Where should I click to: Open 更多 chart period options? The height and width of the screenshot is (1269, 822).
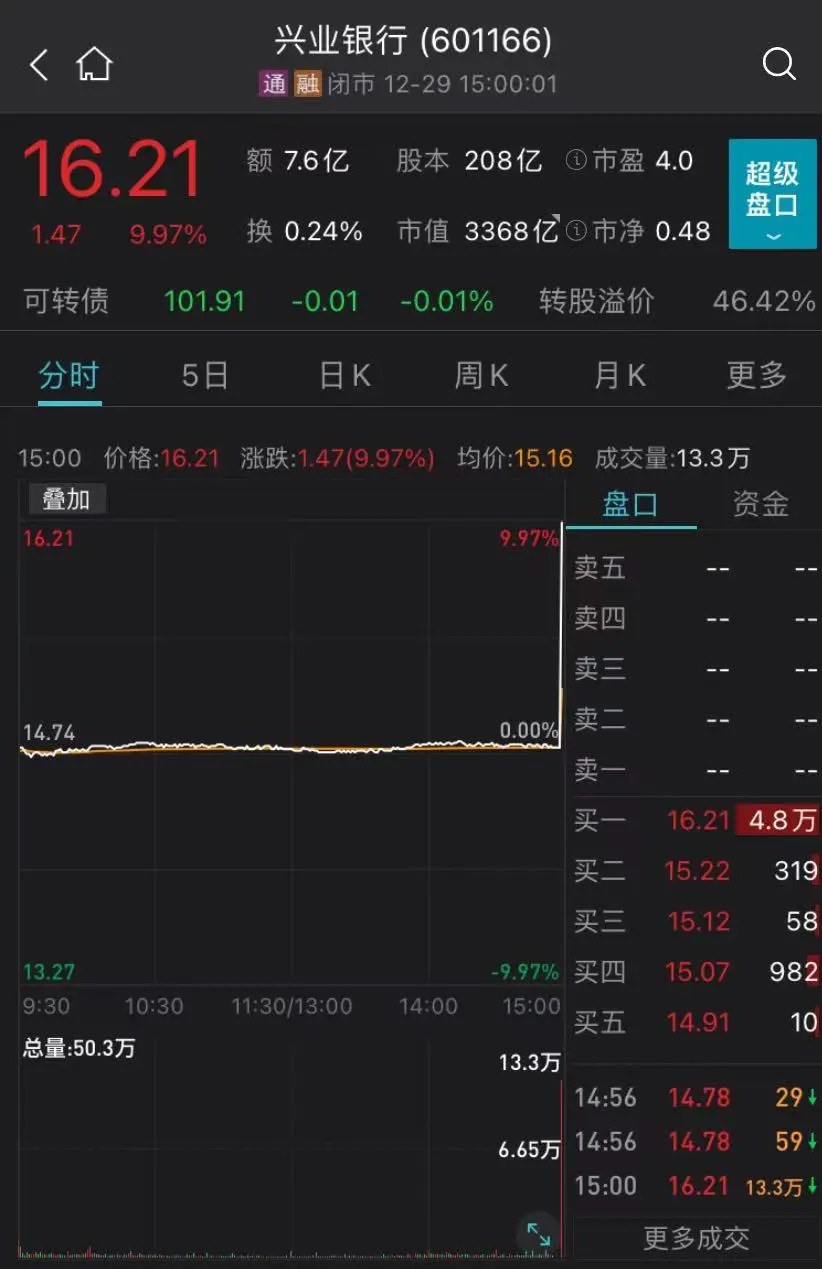(x=756, y=376)
